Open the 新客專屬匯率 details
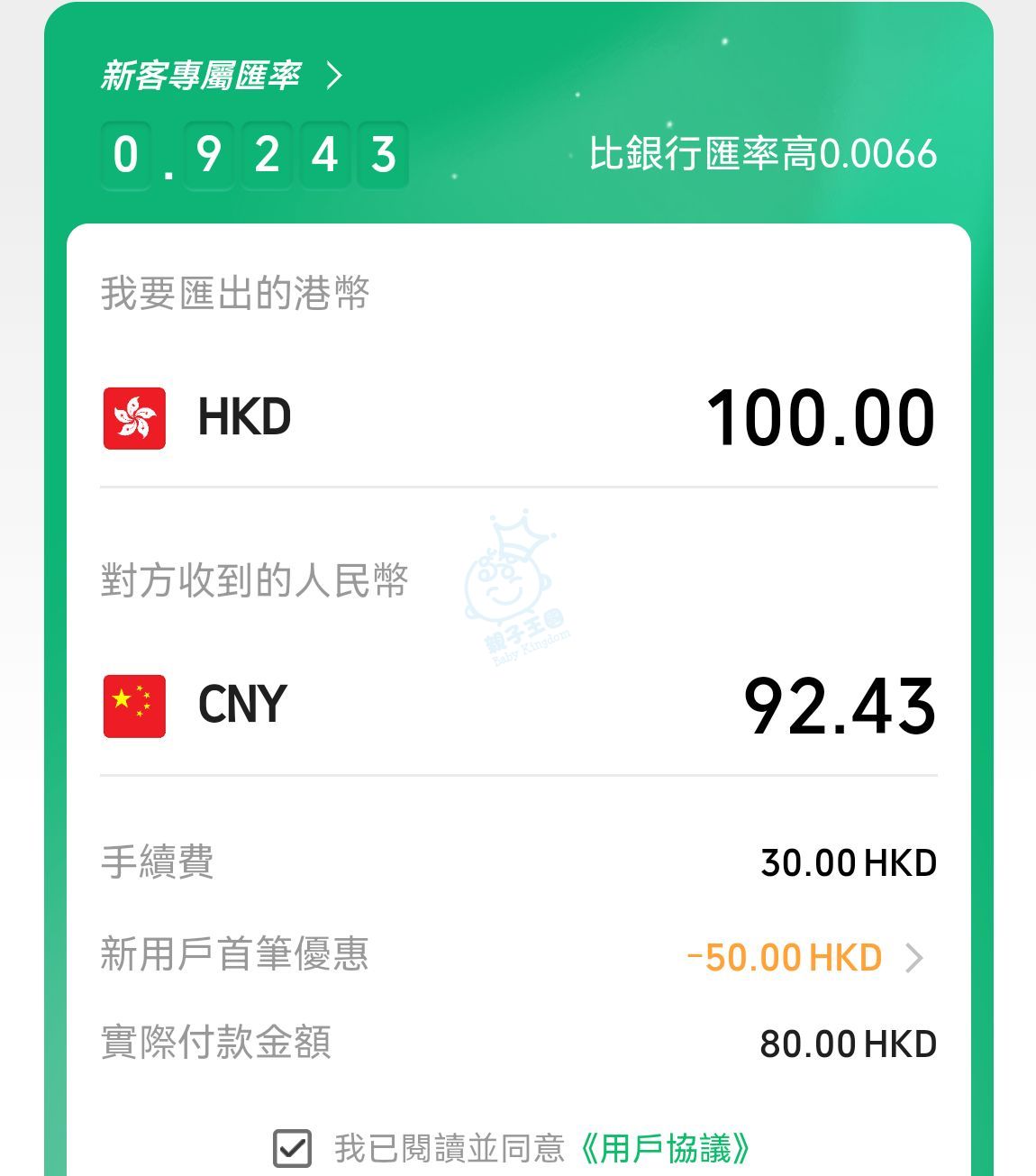 (x=221, y=76)
